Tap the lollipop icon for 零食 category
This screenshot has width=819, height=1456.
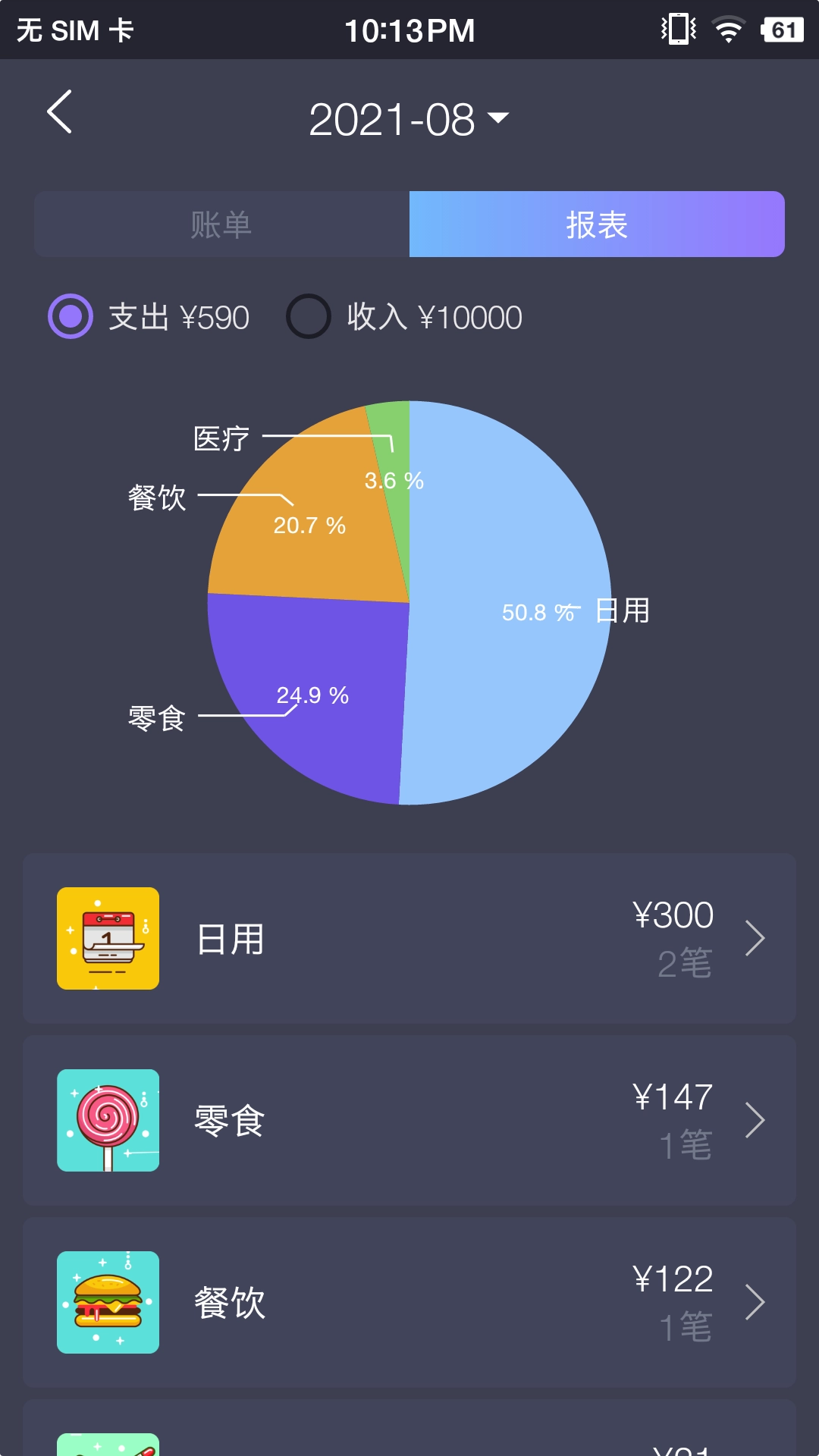pos(108,1120)
